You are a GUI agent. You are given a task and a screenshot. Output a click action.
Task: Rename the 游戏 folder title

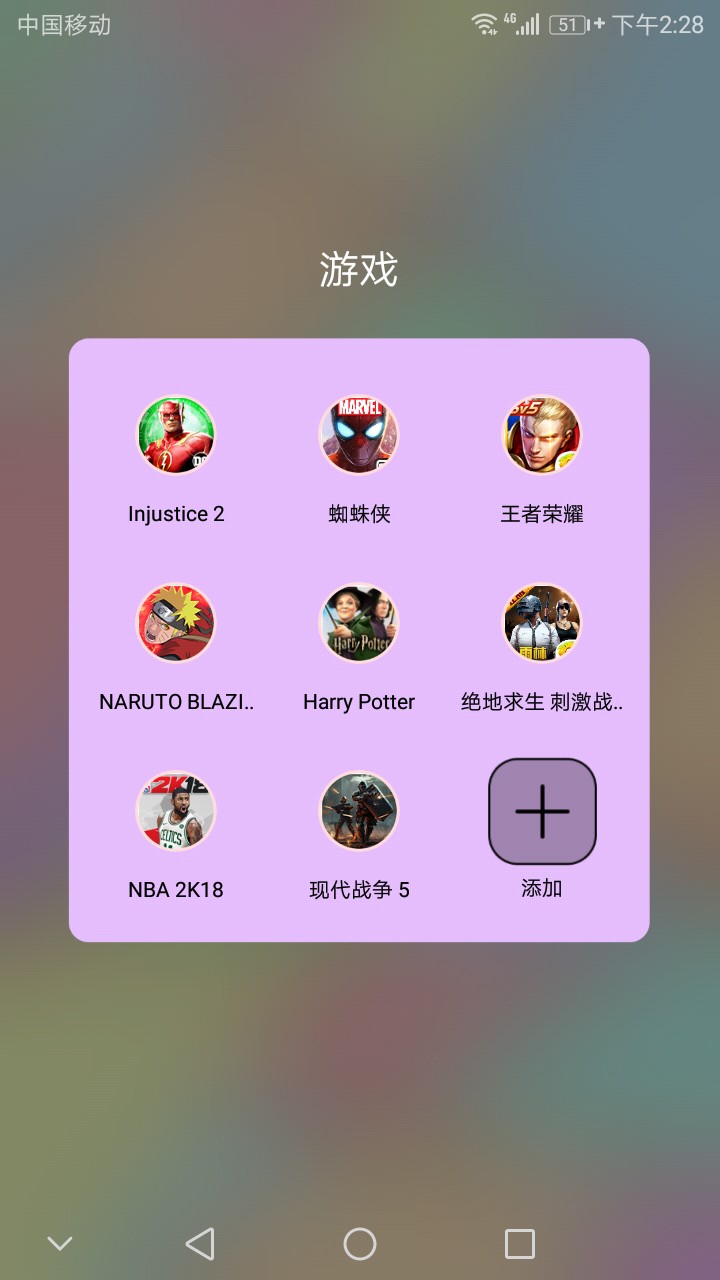point(359,270)
